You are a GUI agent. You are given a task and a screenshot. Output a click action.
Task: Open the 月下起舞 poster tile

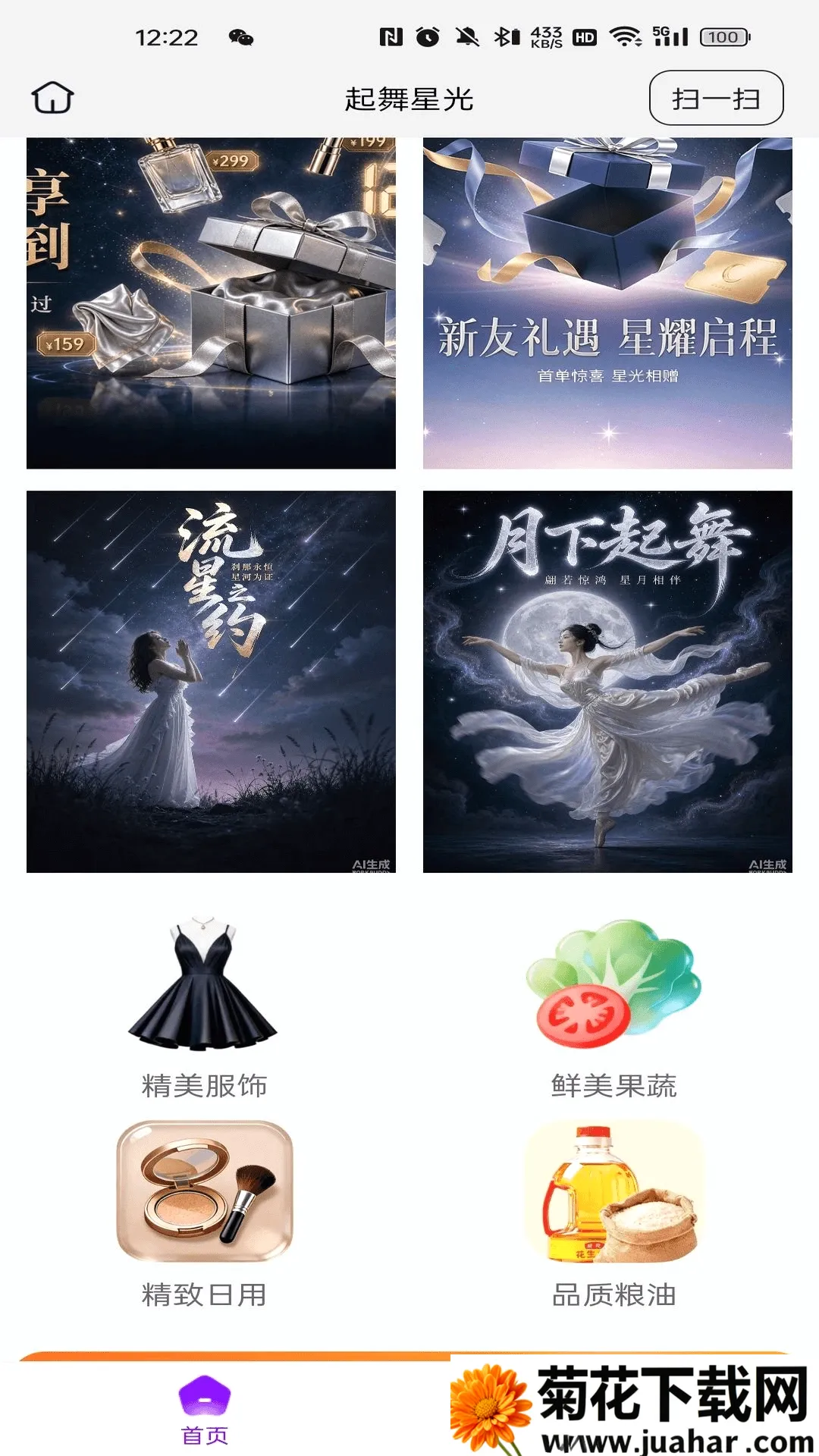[x=607, y=682]
